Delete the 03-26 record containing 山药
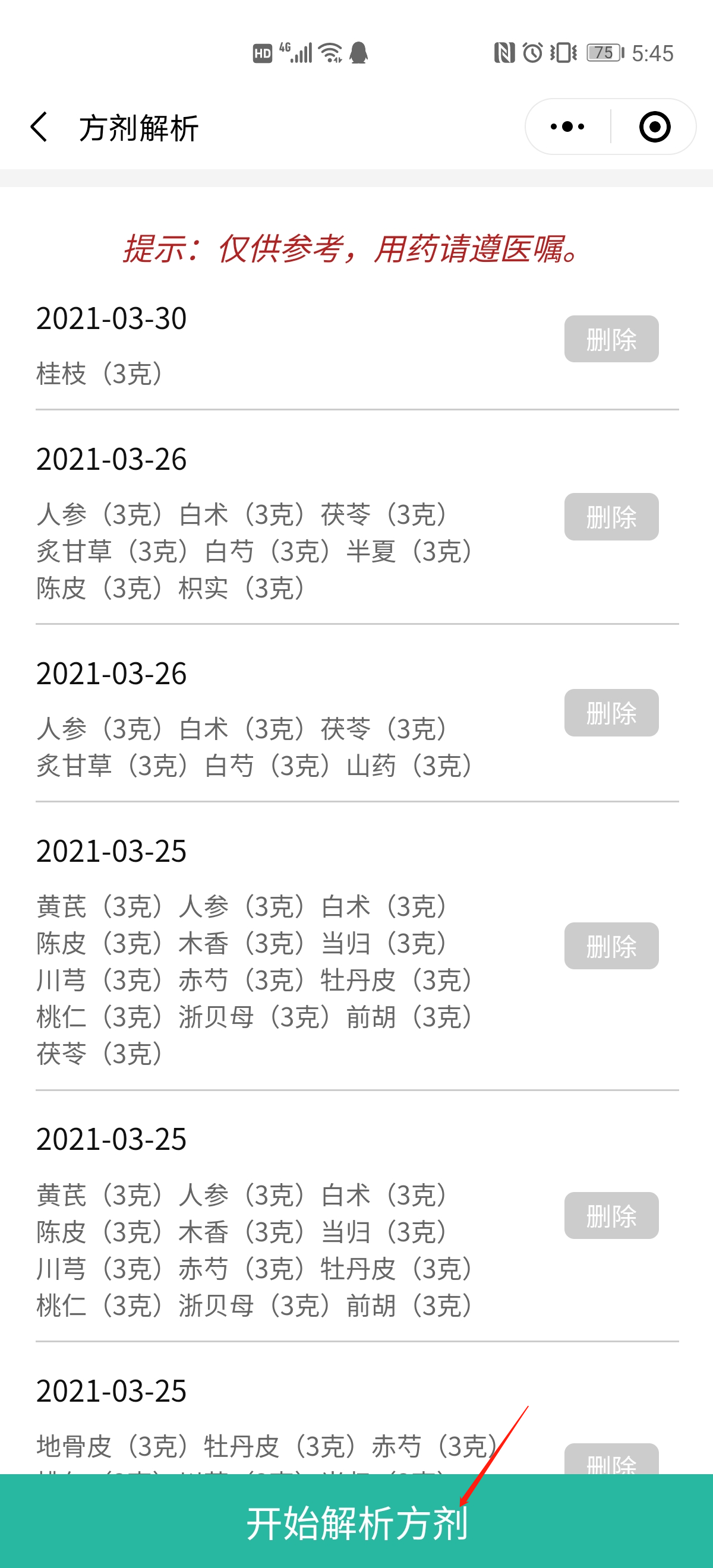 [611, 713]
